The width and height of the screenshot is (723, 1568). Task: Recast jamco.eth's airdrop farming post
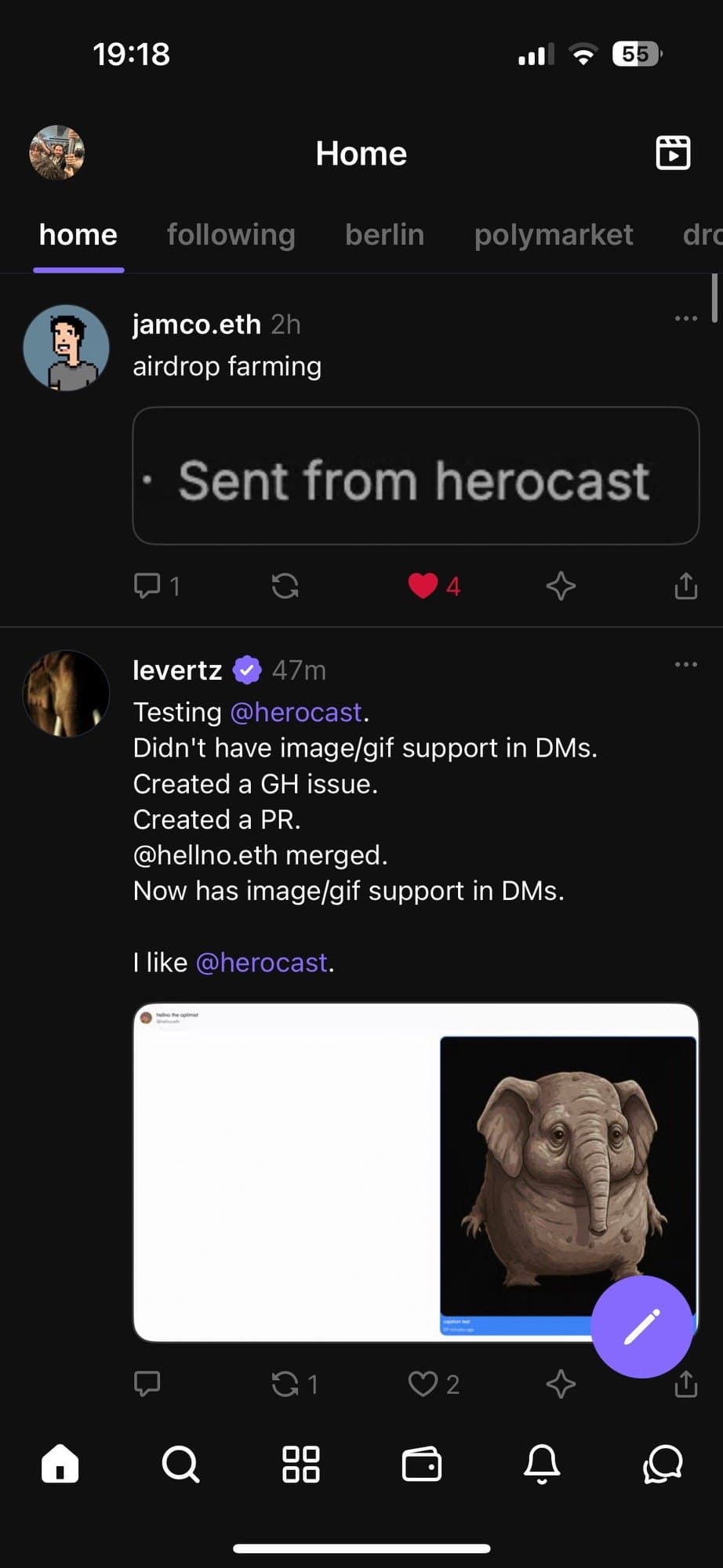click(x=285, y=586)
